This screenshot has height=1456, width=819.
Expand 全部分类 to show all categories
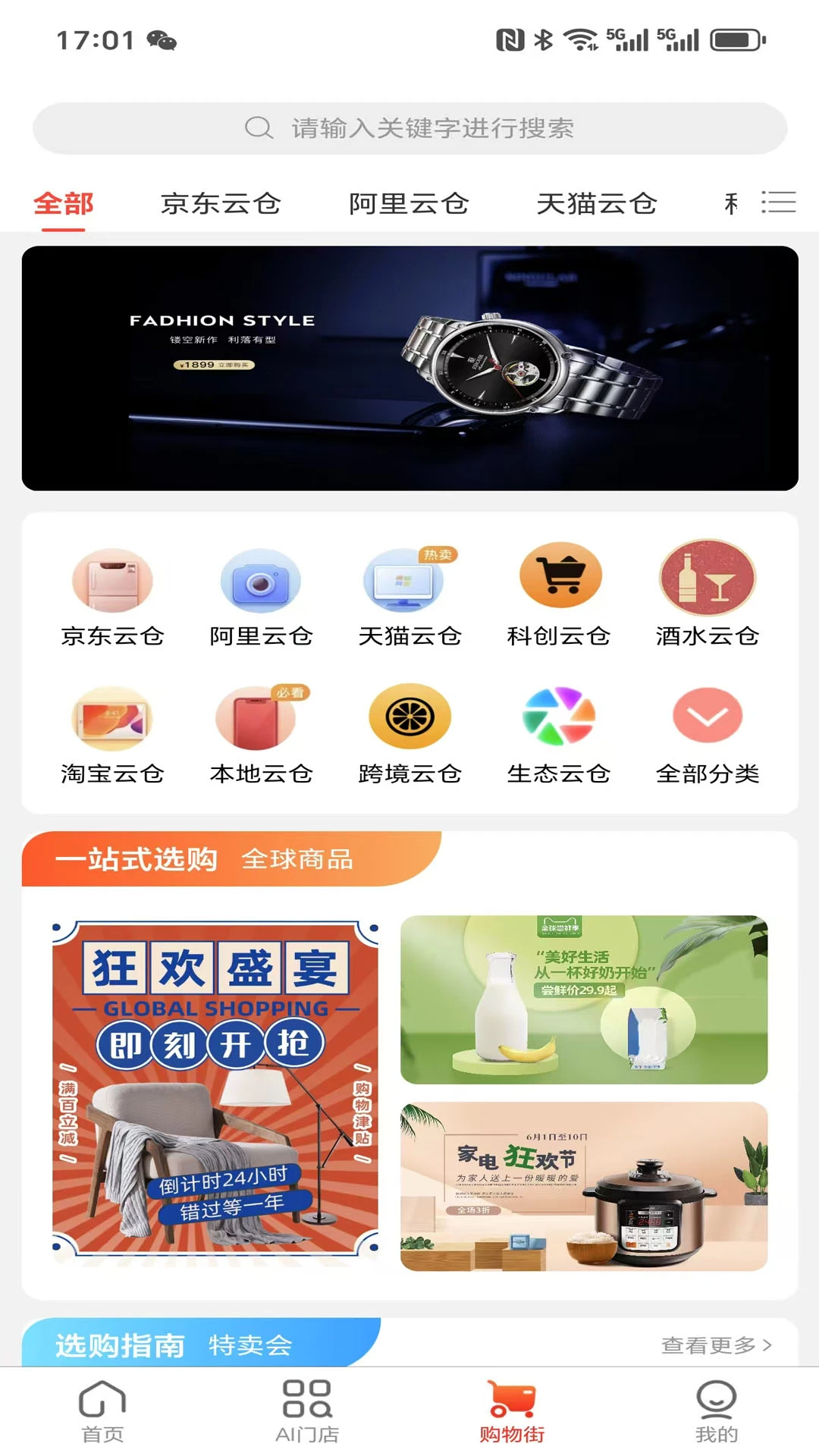pyautogui.click(x=707, y=717)
